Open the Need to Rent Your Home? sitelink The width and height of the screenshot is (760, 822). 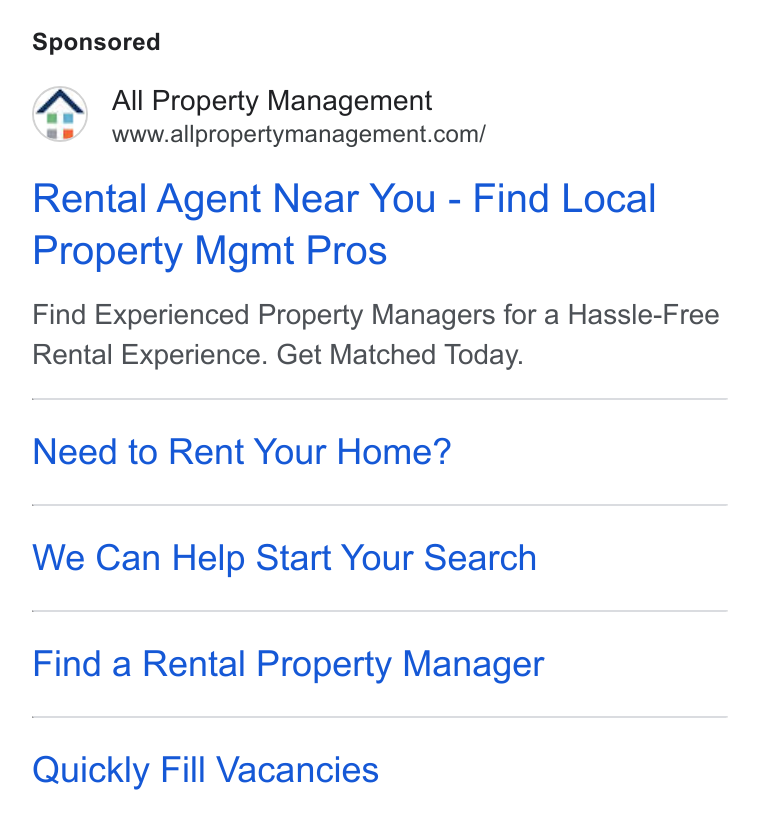[242, 452]
